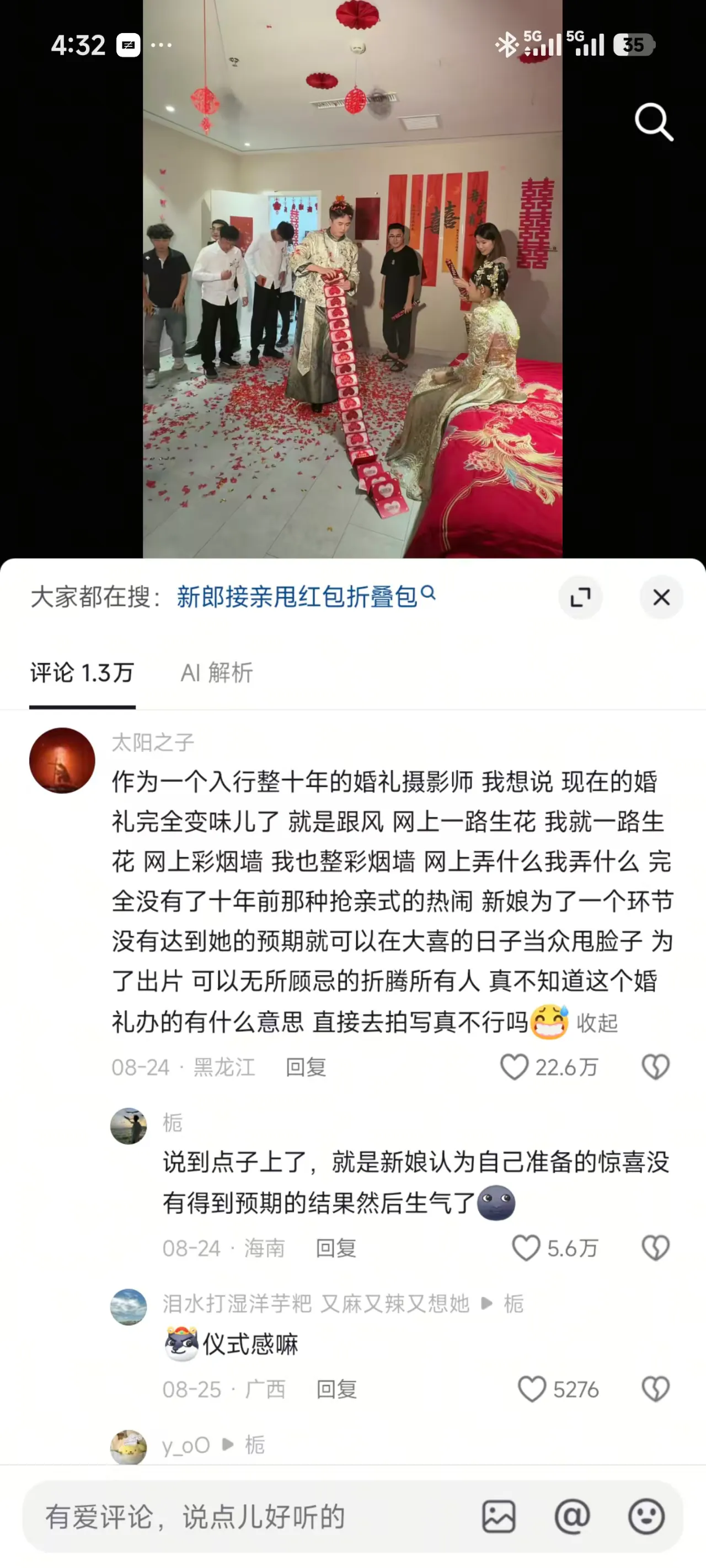Like the 仪式感嘛 comment
This screenshot has width=706, height=1568.
point(558,1389)
